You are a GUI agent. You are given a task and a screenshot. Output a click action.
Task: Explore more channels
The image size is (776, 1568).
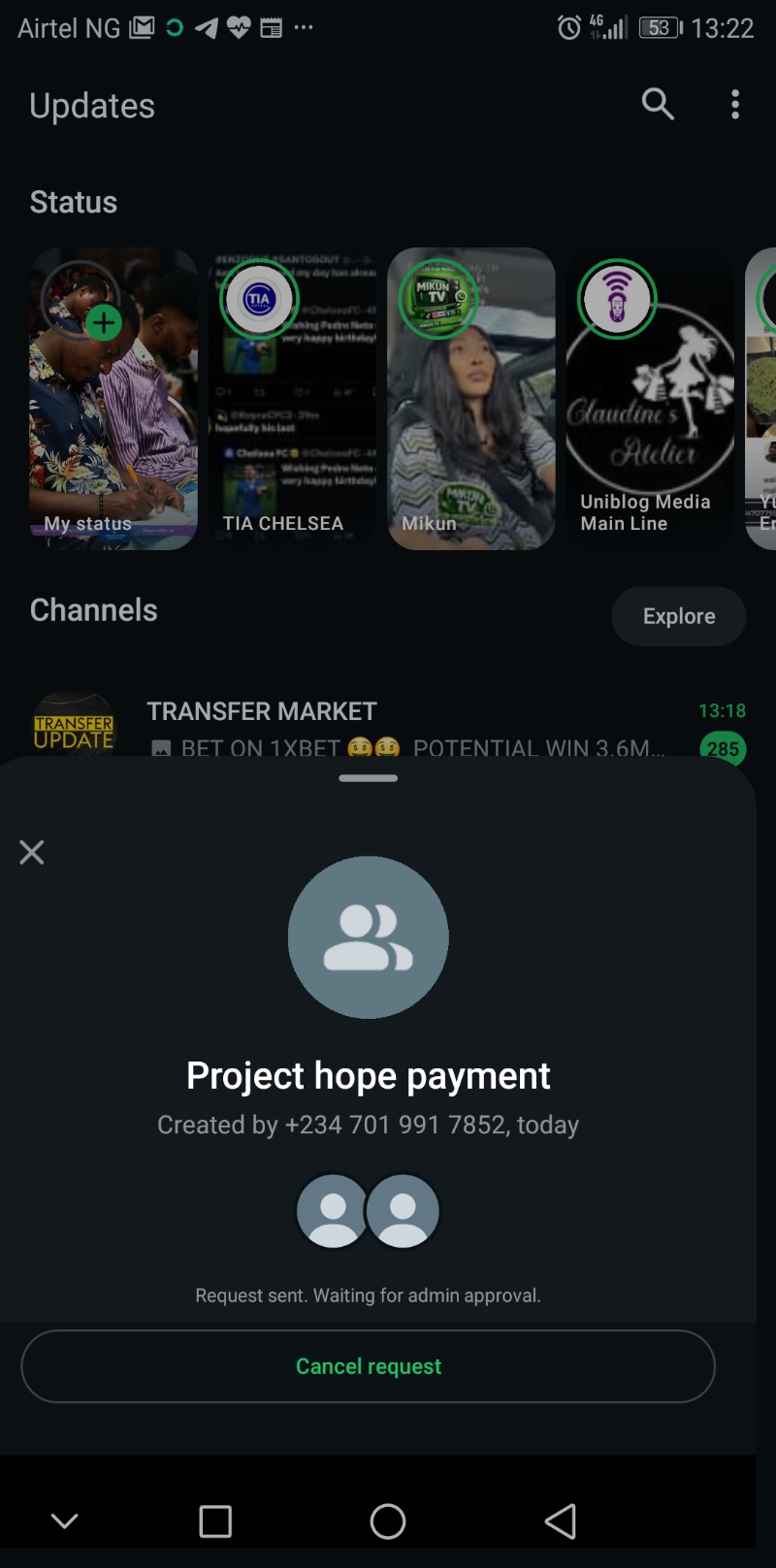tap(678, 616)
